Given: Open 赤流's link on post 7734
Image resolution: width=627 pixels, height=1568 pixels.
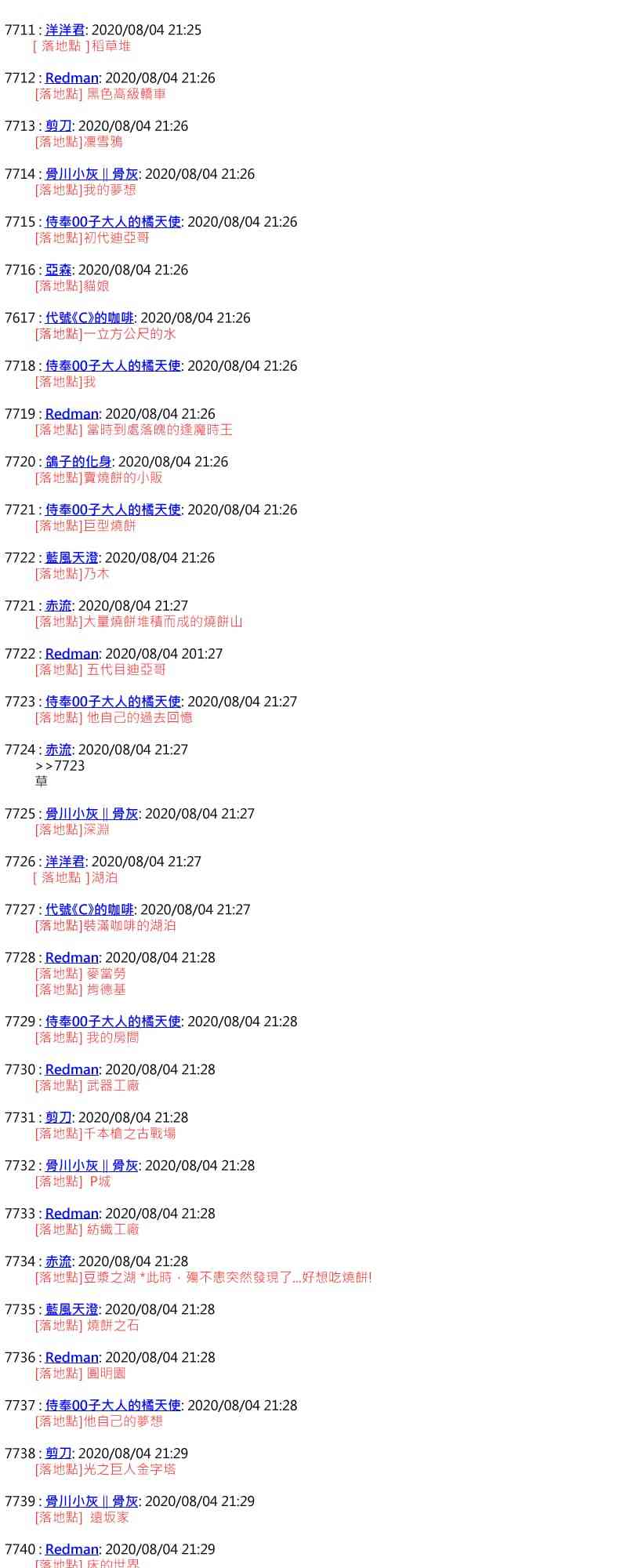Looking at the screenshot, I should click(x=59, y=1261).
